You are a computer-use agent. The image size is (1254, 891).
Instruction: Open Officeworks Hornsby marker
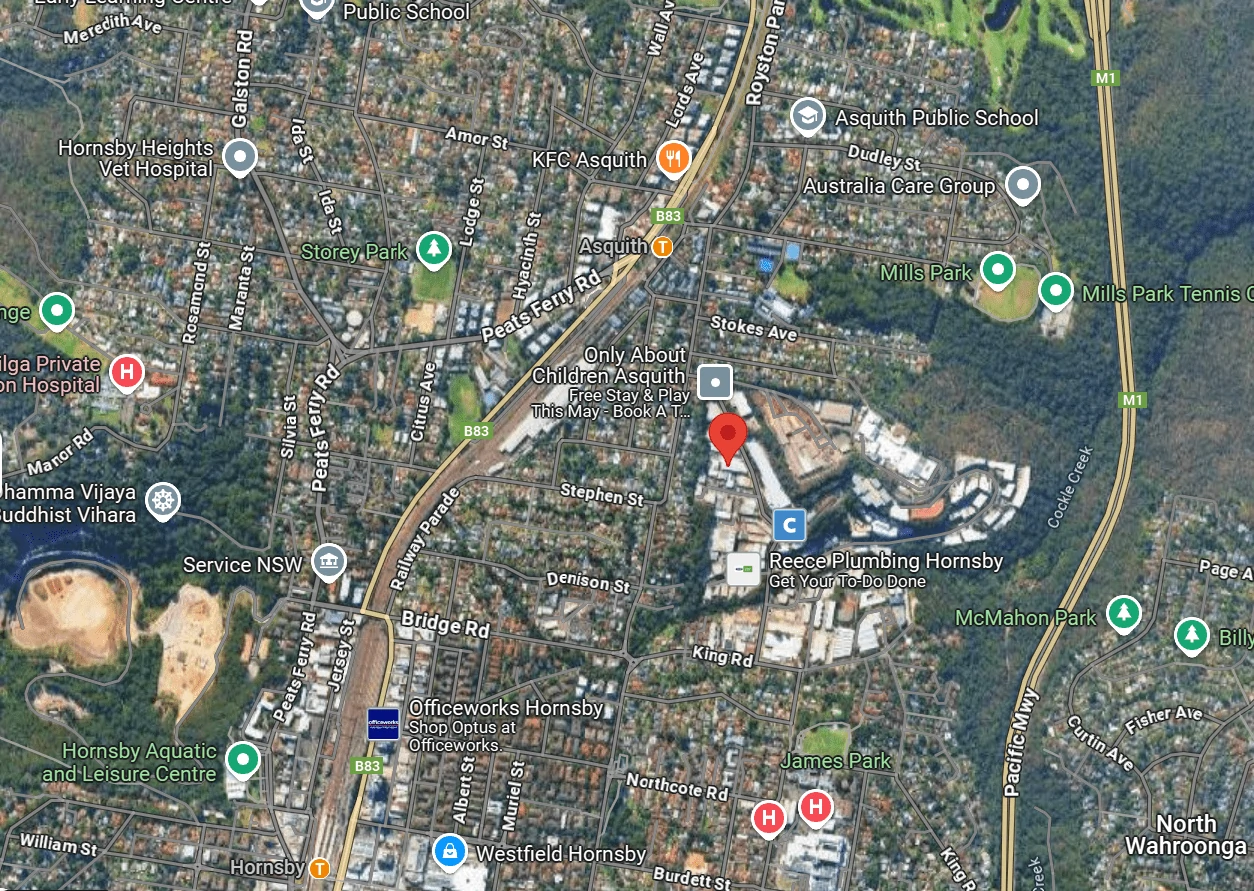(x=384, y=723)
